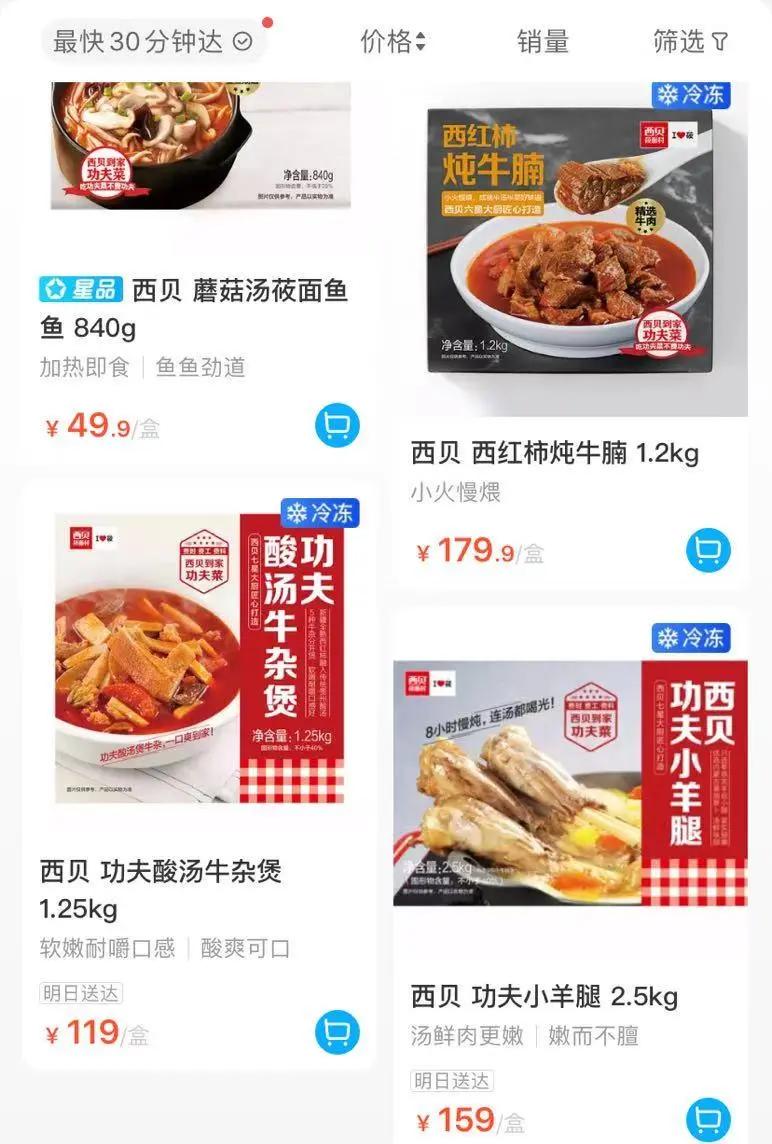Add 功夫小羊腿 to the cart
772x1144 pixels.
[x=708, y=1120]
